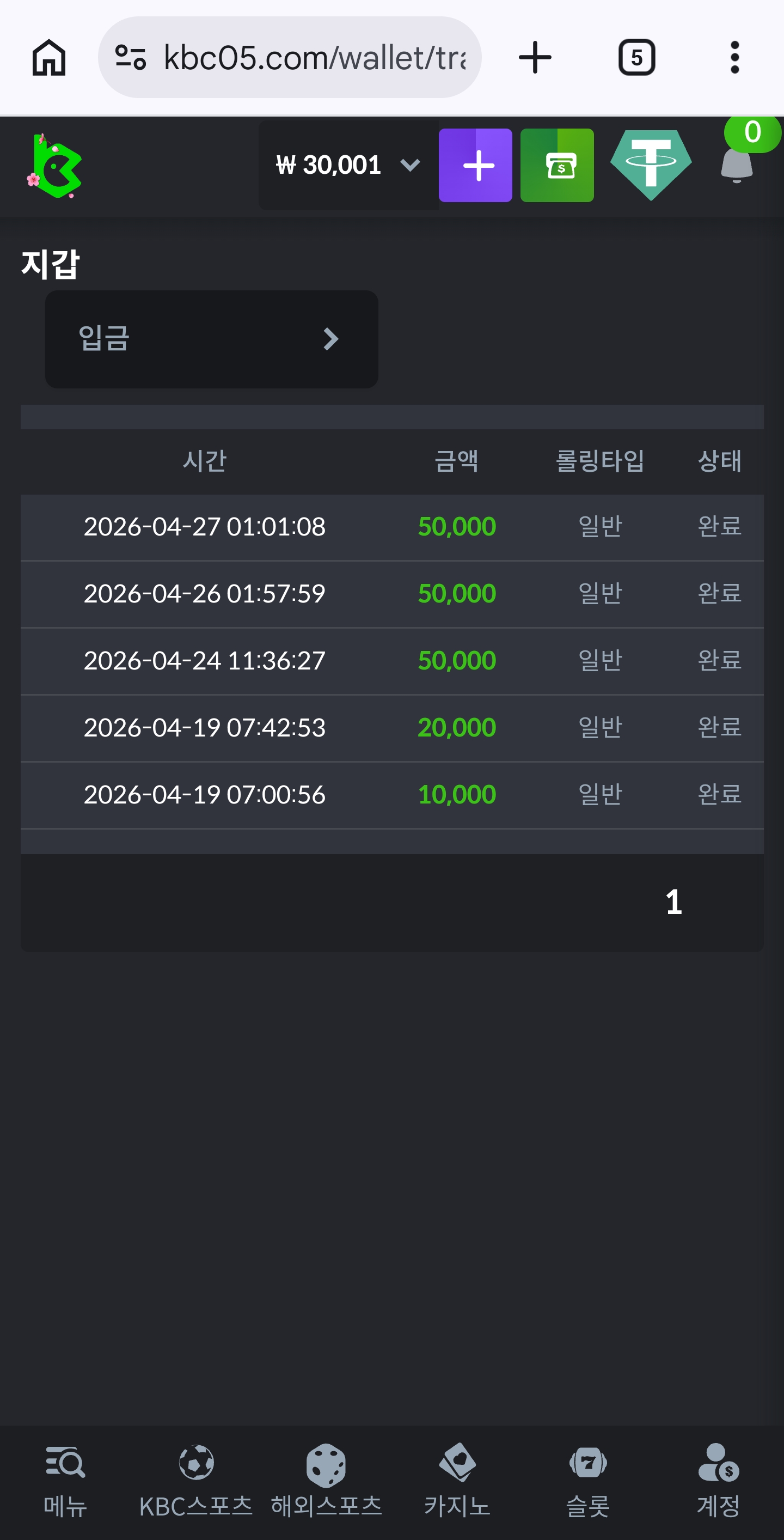The height and width of the screenshot is (1540, 784).
Task: Open the green cash withdrawal button
Action: coord(557,166)
